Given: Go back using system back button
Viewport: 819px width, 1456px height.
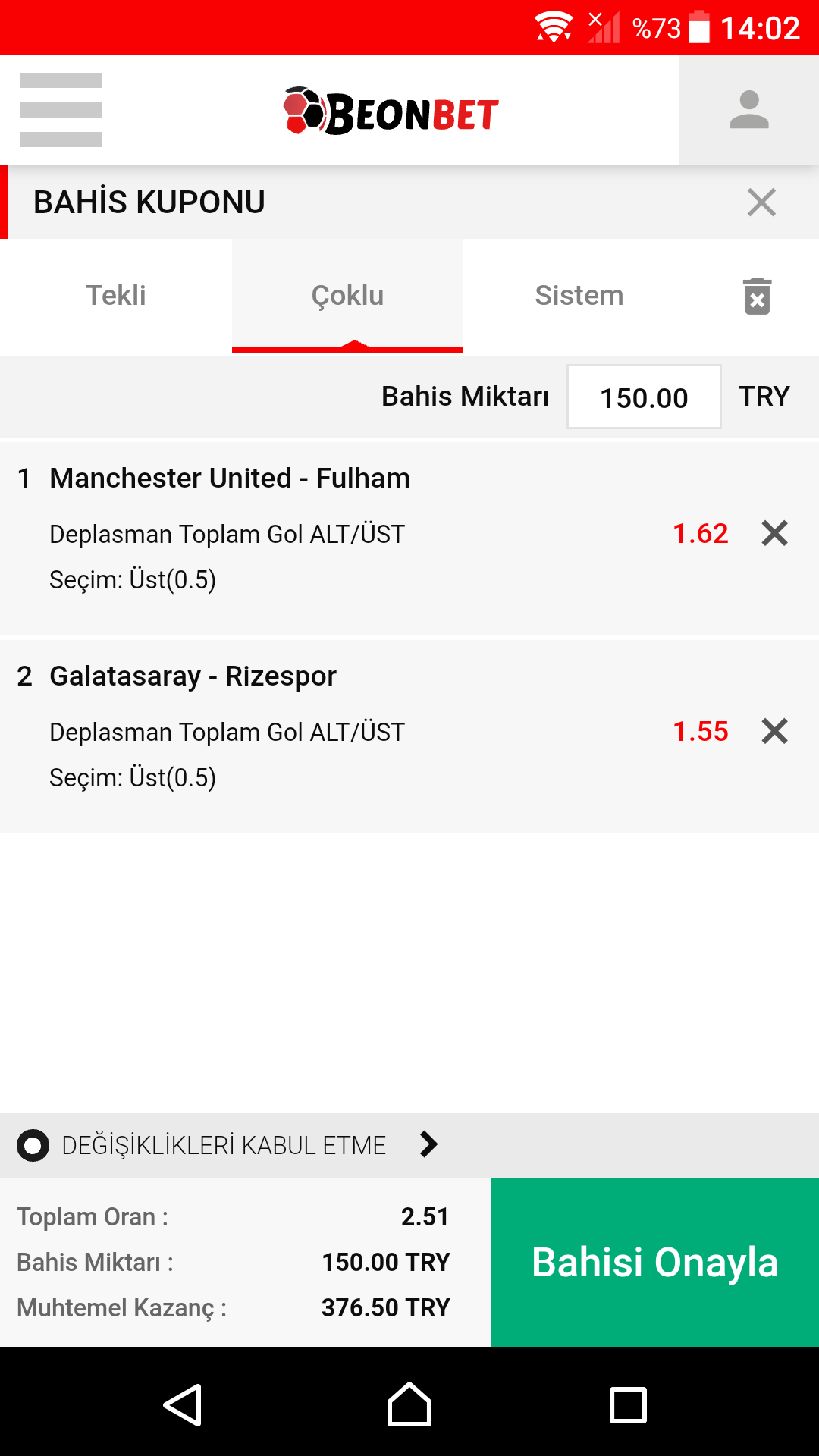Looking at the screenshot, I should tap(183, 1404).
